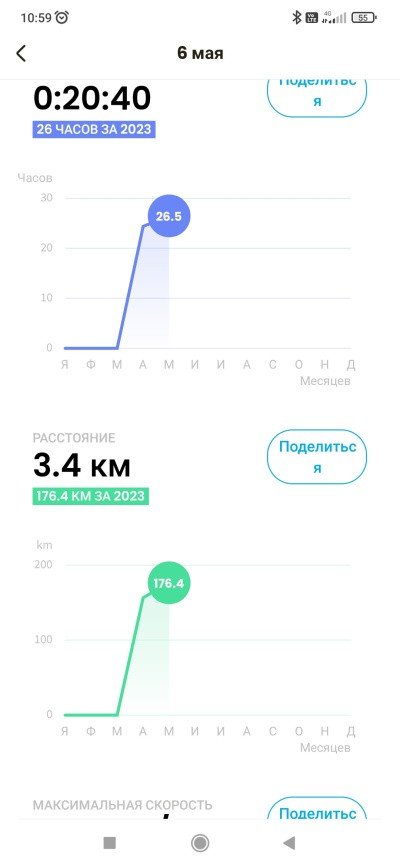Tap the 26.5 hours chart marker

[x=169, y=216]
